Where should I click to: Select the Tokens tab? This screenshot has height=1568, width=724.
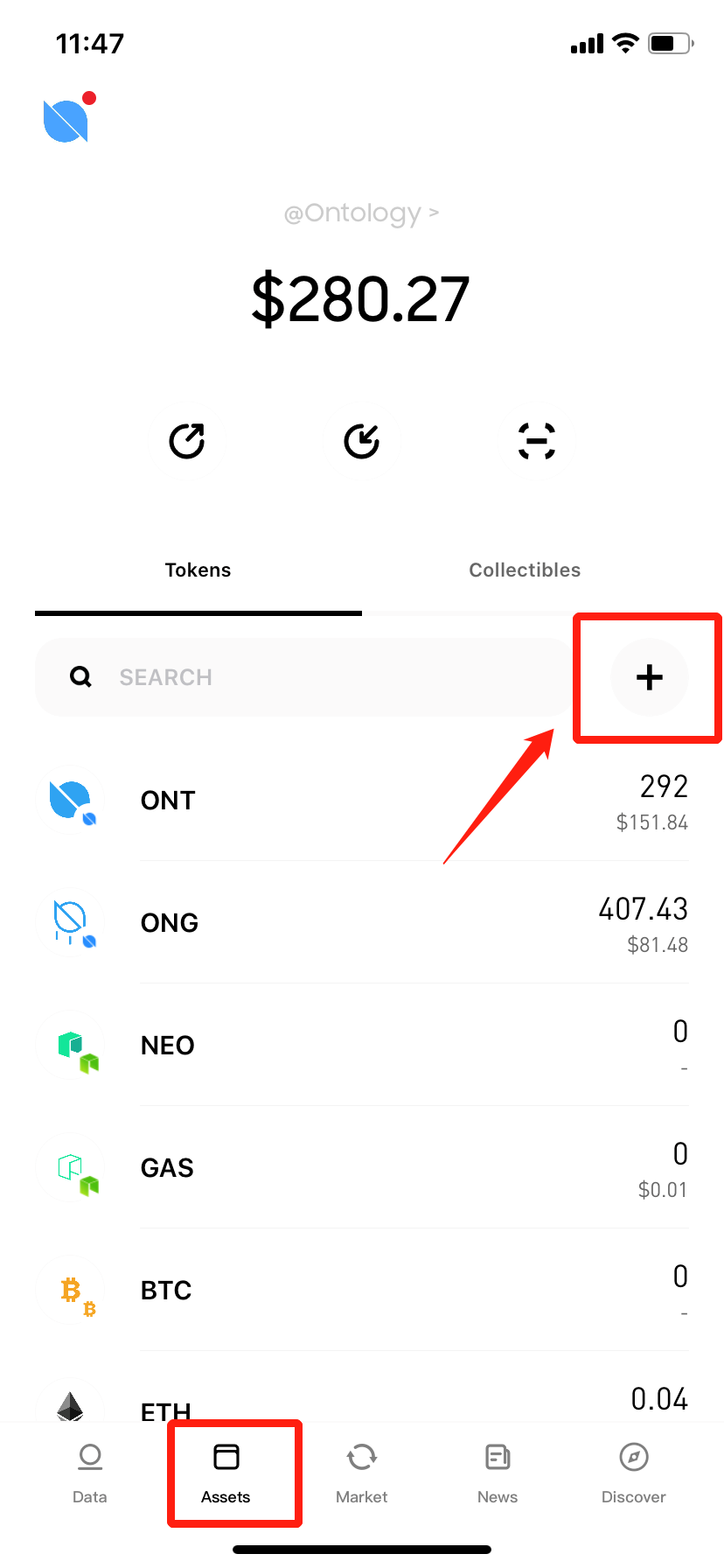tap(198, 570)
